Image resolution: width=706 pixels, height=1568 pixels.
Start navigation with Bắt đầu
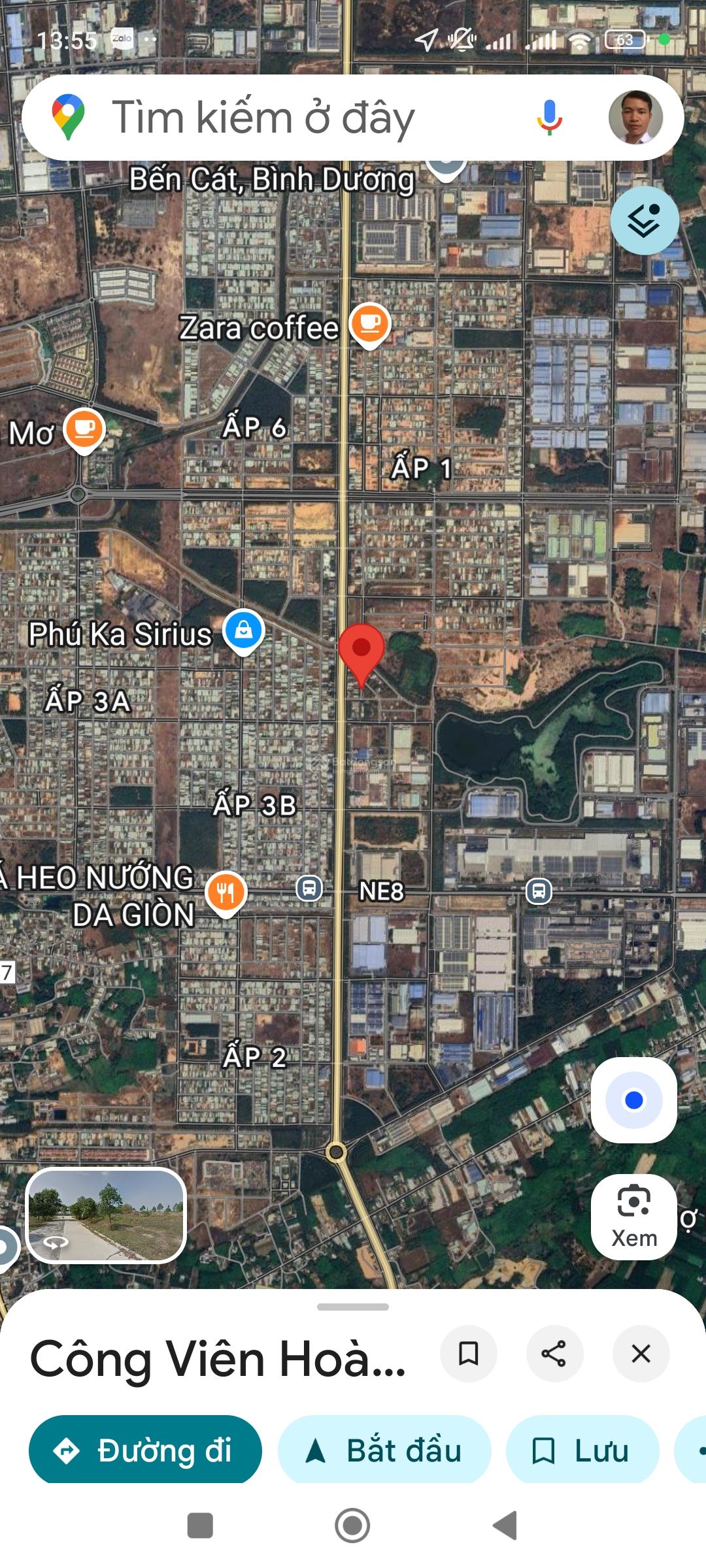[x=384, y=1451]
